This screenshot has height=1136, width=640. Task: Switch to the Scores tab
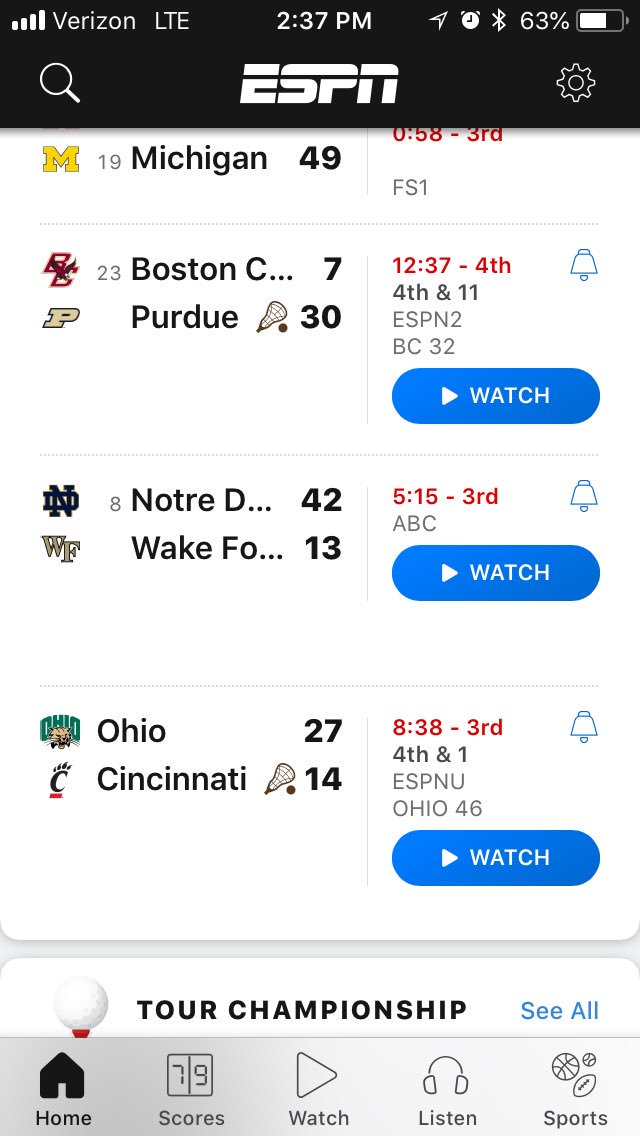click(x=191, y=1090)
